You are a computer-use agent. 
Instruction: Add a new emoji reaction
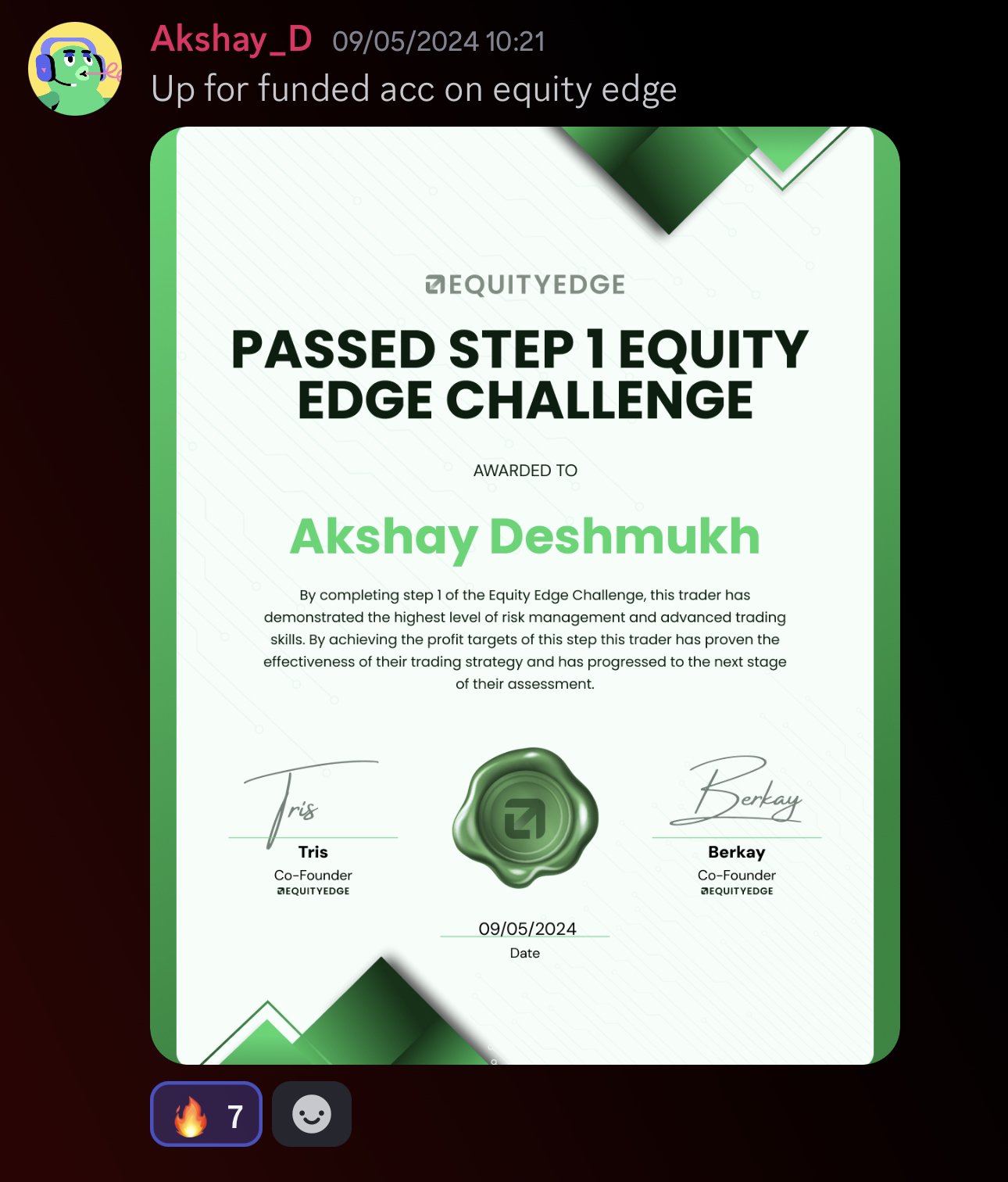pos(312,1114)
